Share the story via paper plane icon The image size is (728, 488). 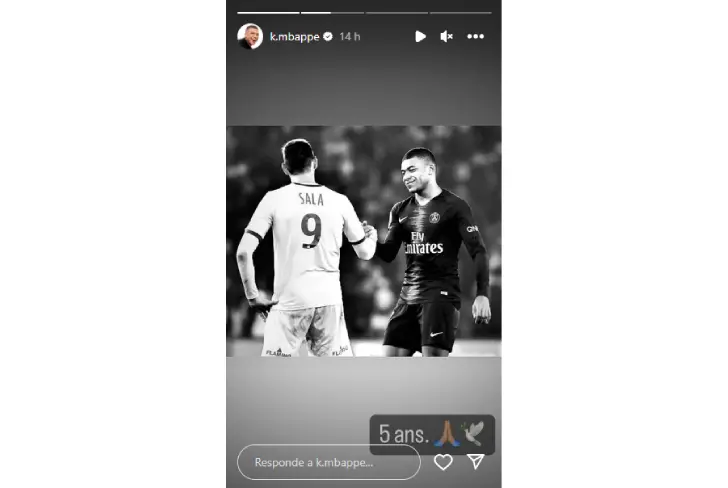(x=476, y=462)
